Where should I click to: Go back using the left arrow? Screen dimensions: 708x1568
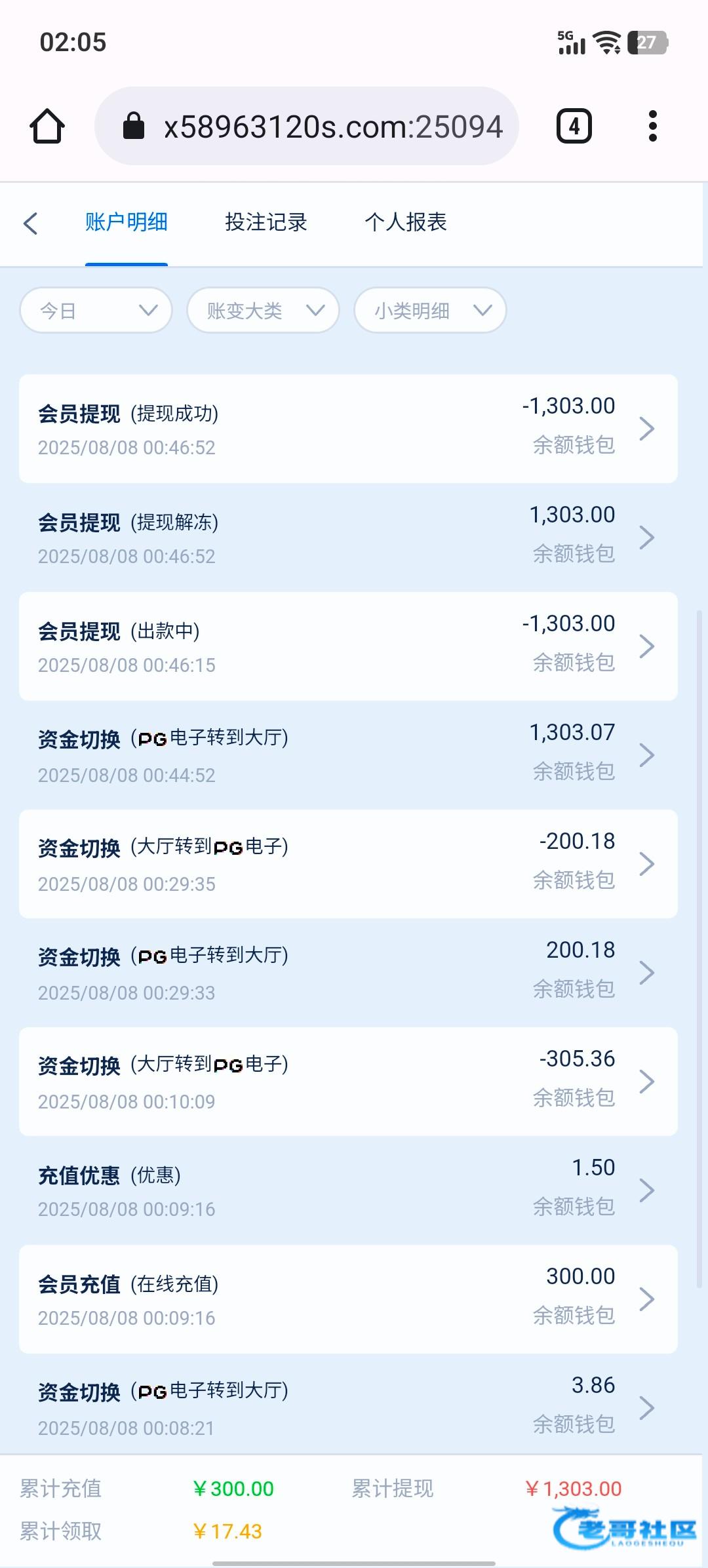(31, 223)
